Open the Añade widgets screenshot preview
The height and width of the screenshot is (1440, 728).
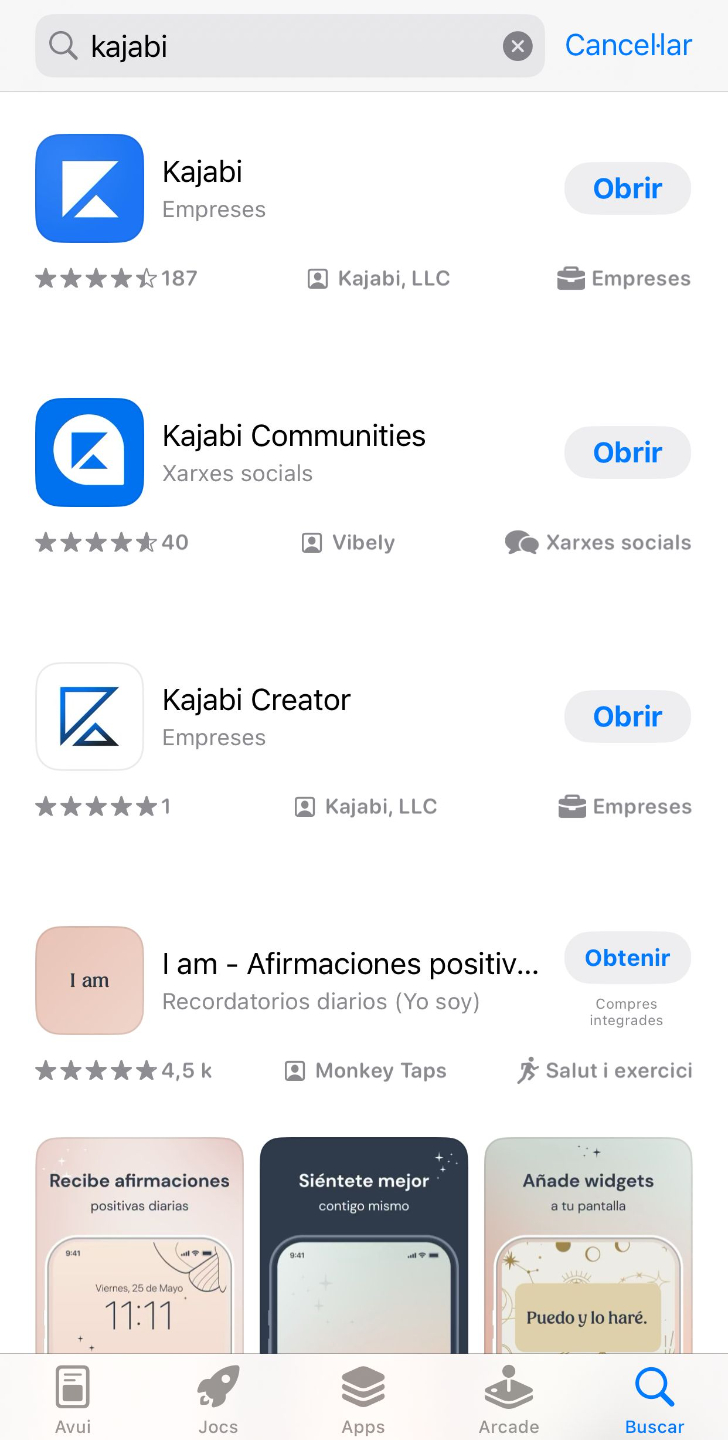coord(588,1245)
